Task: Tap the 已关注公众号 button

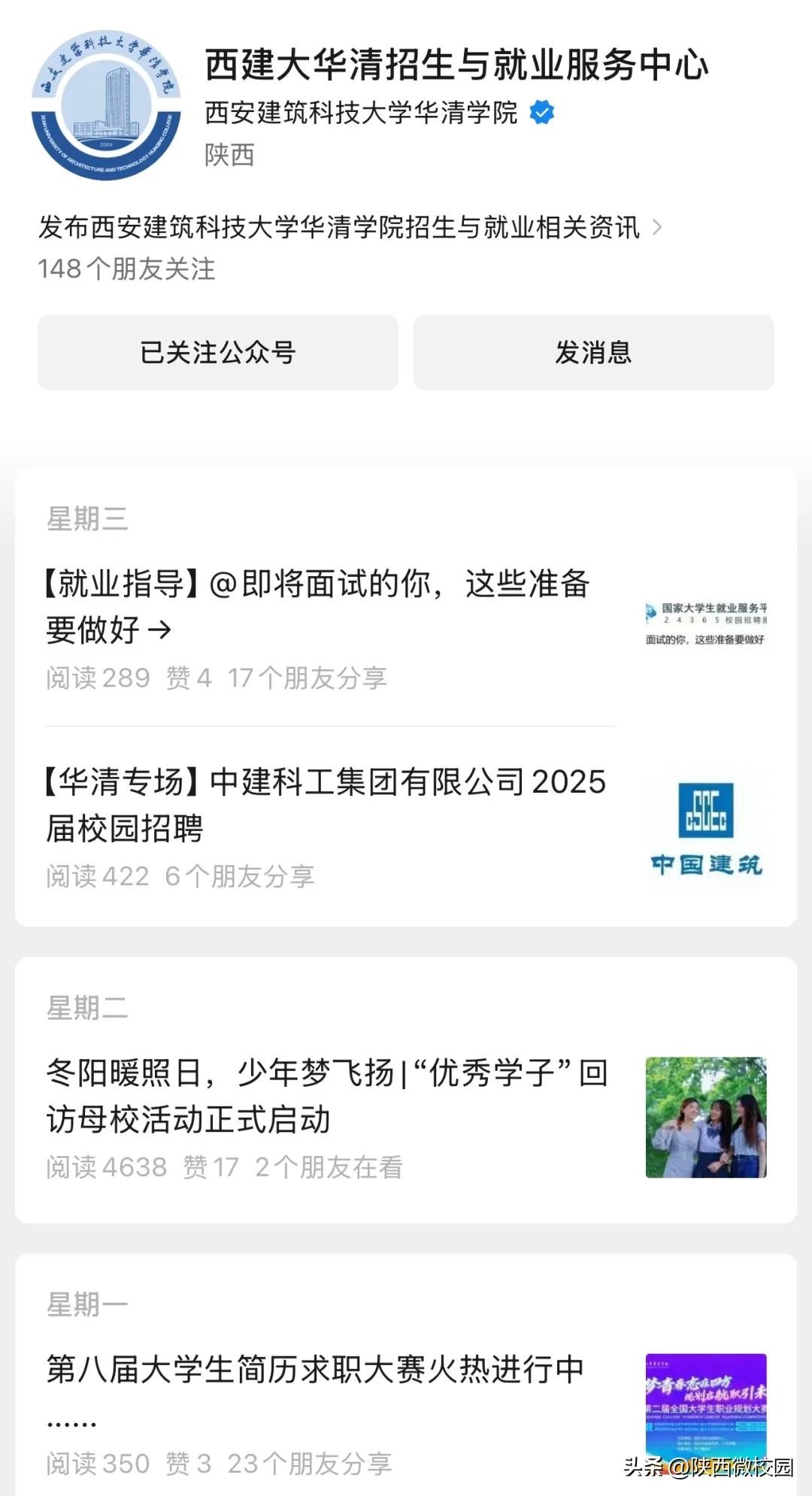Action: (x=218, y=352)
